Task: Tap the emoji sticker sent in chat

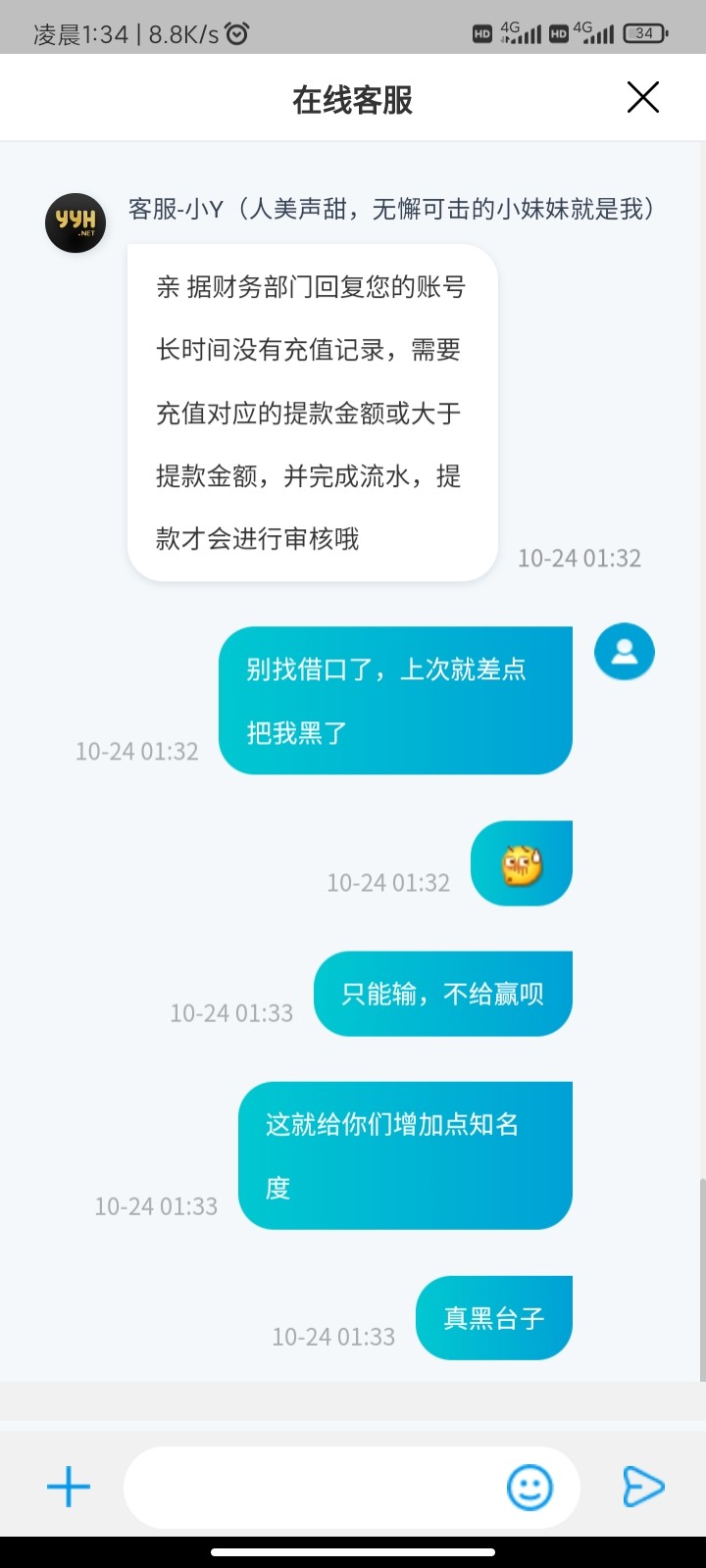Action: [521, 862]
